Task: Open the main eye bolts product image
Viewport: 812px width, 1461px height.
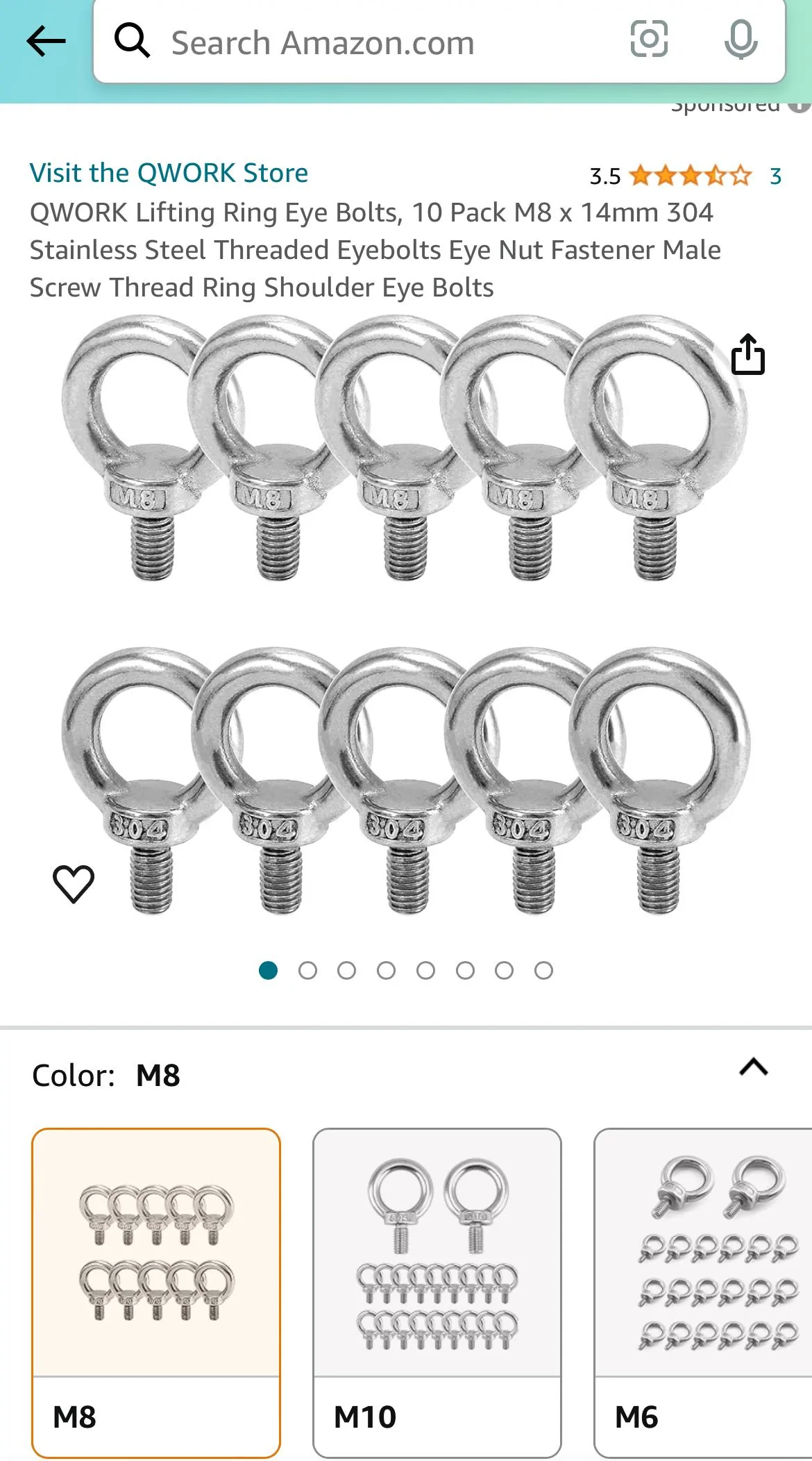Action: click(406, 618)
